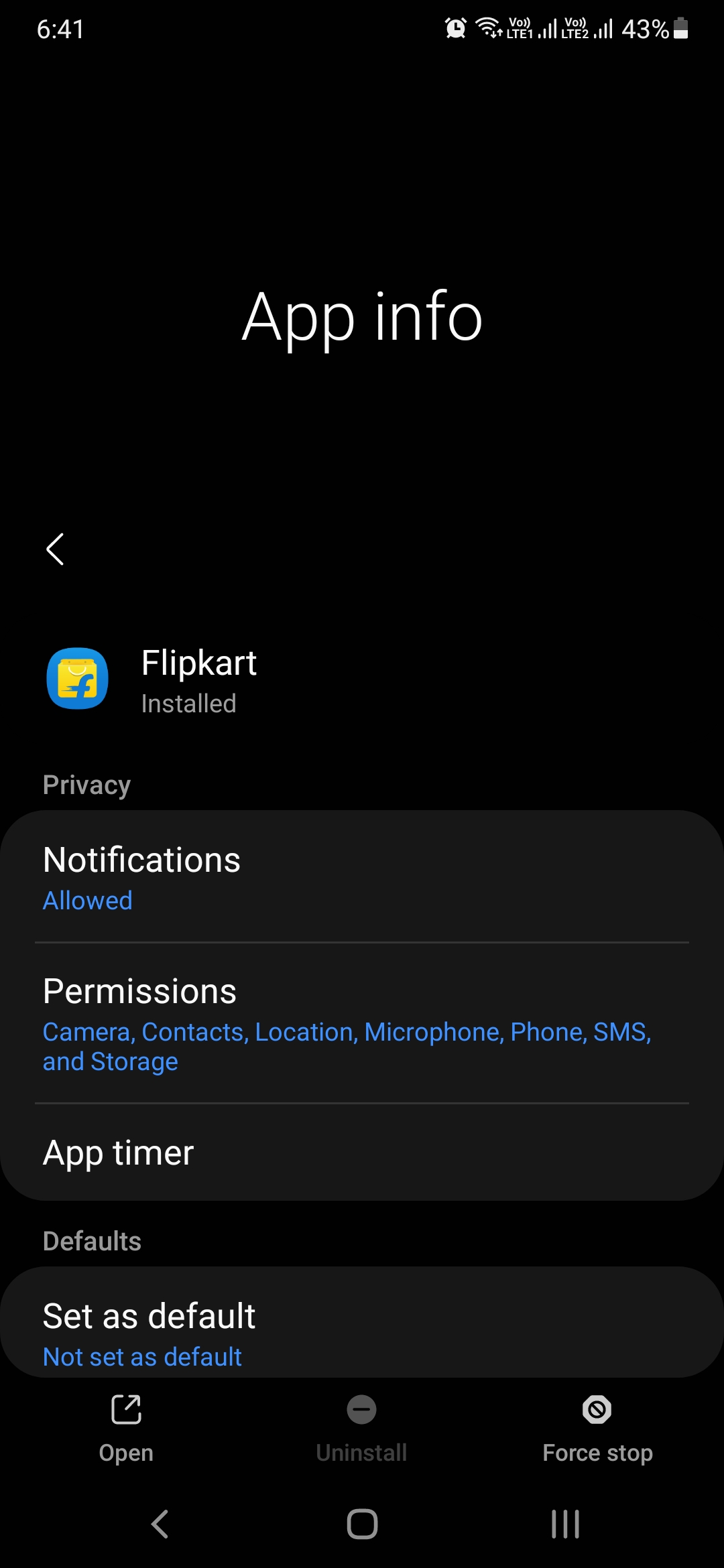Force stop the Flipkart app
This screenshot has width=724, height=1568.
click(597, 1429)
